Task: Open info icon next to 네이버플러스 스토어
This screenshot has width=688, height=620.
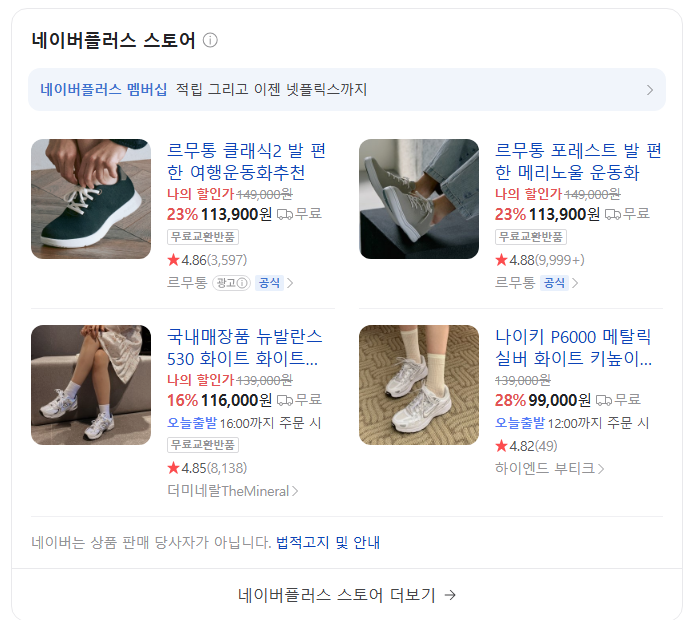Action: 210,41
